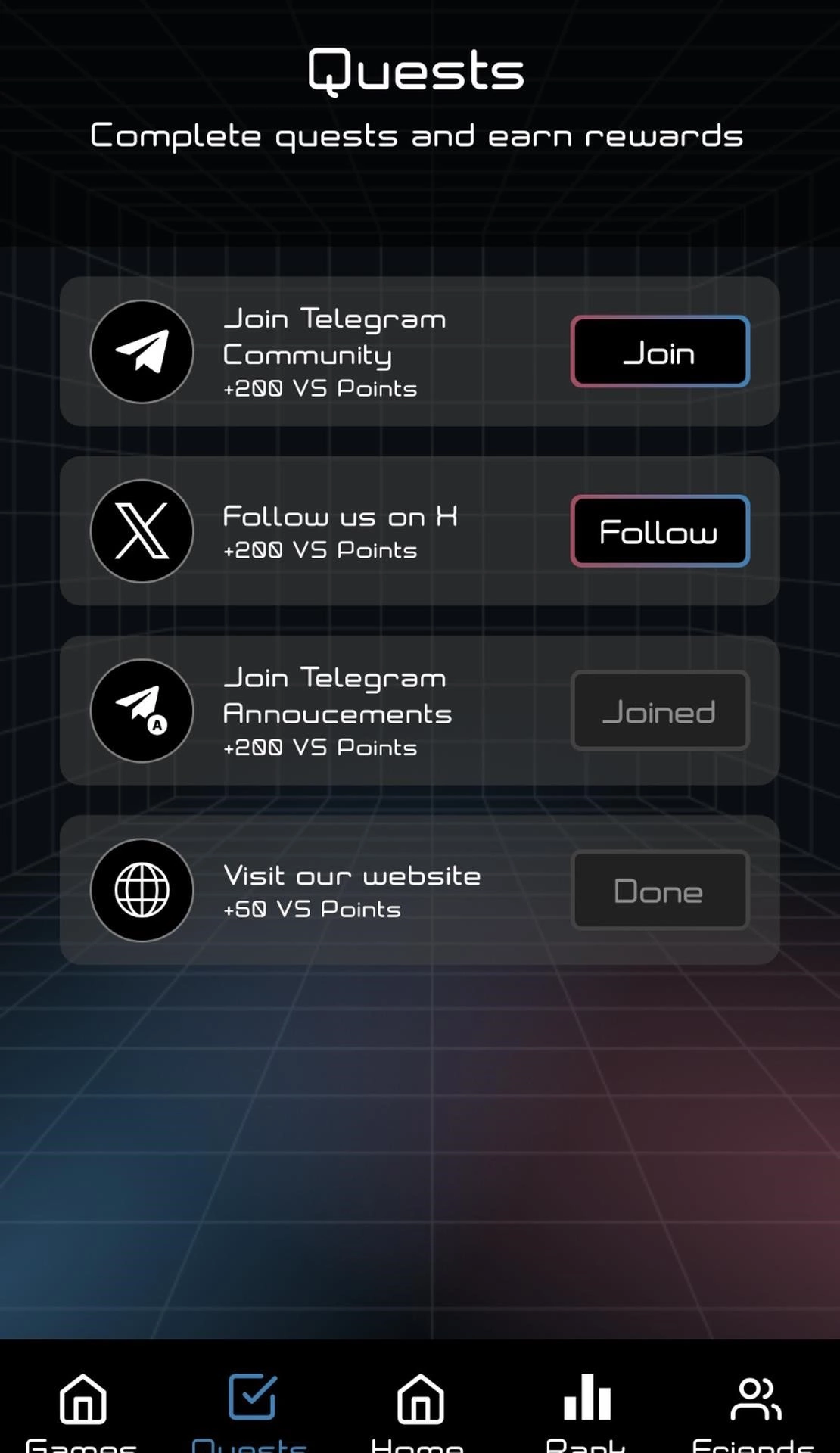The width and height of the screenshot is (840, 1453).
Task: Tap the Joined button for Telegram Announcements
Action: coord(660,711)
